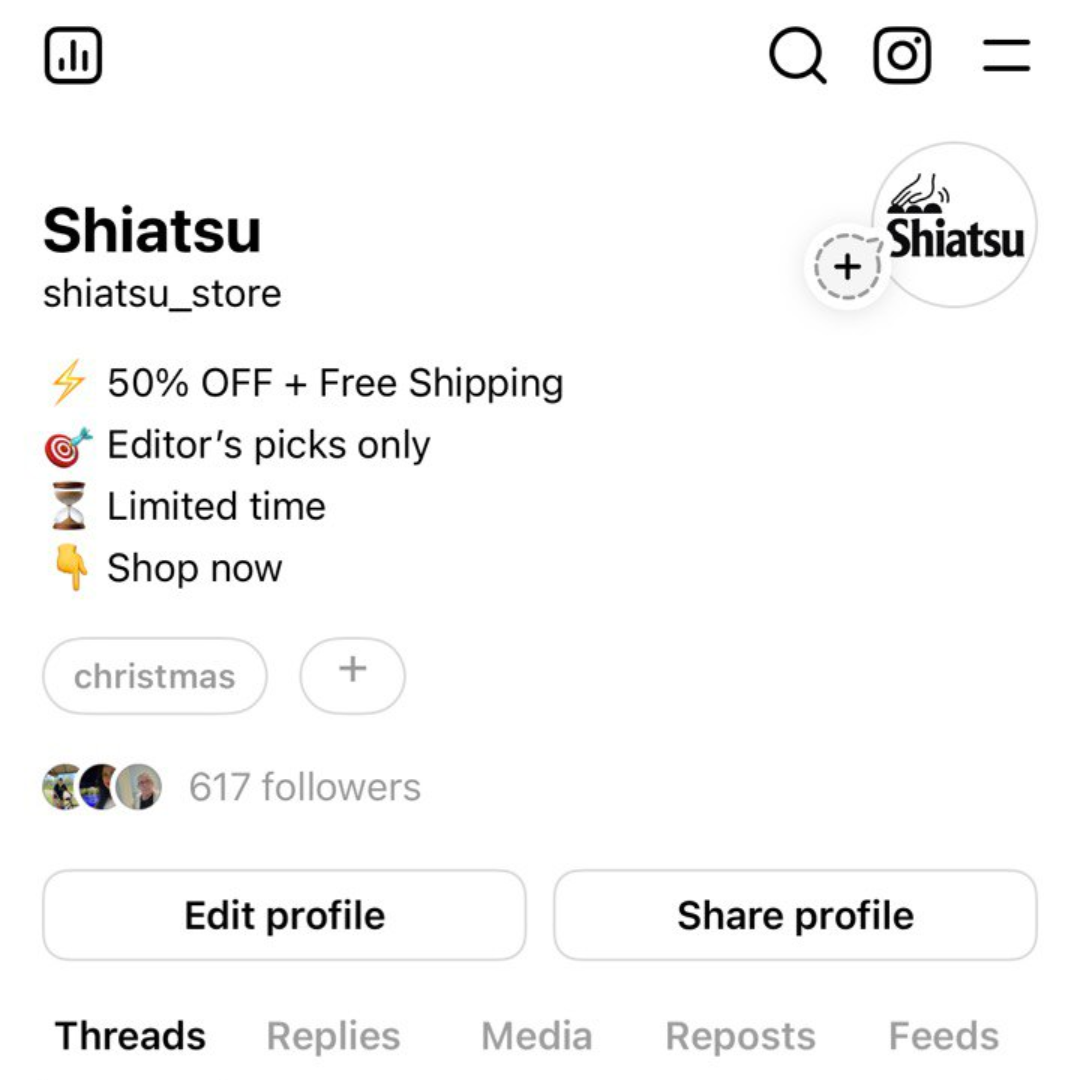The height and width of the screenshot is (1080, 1080).
Task: Share profile via the Share profile button
Action: pyautogui.click(x=795, y=915)
